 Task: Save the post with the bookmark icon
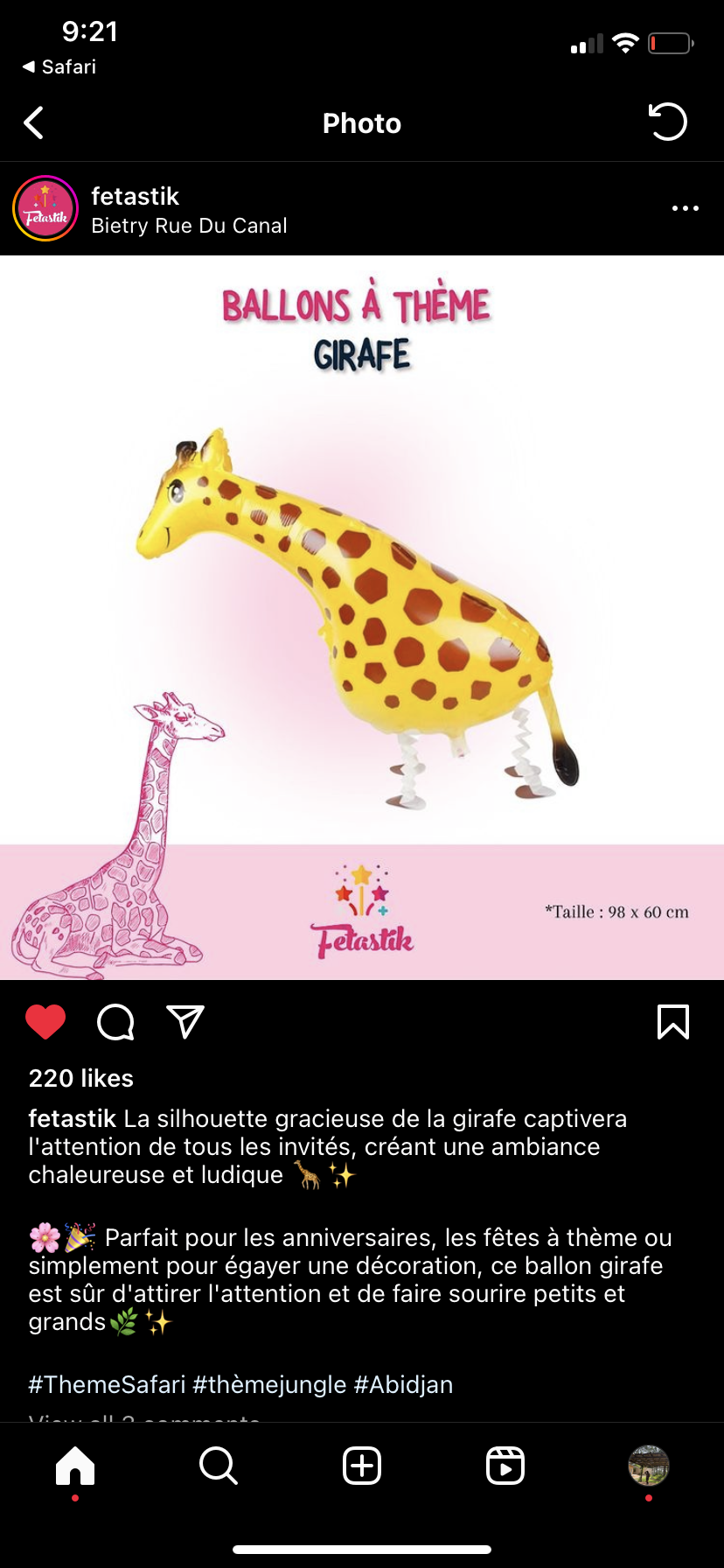[673, 1021]
